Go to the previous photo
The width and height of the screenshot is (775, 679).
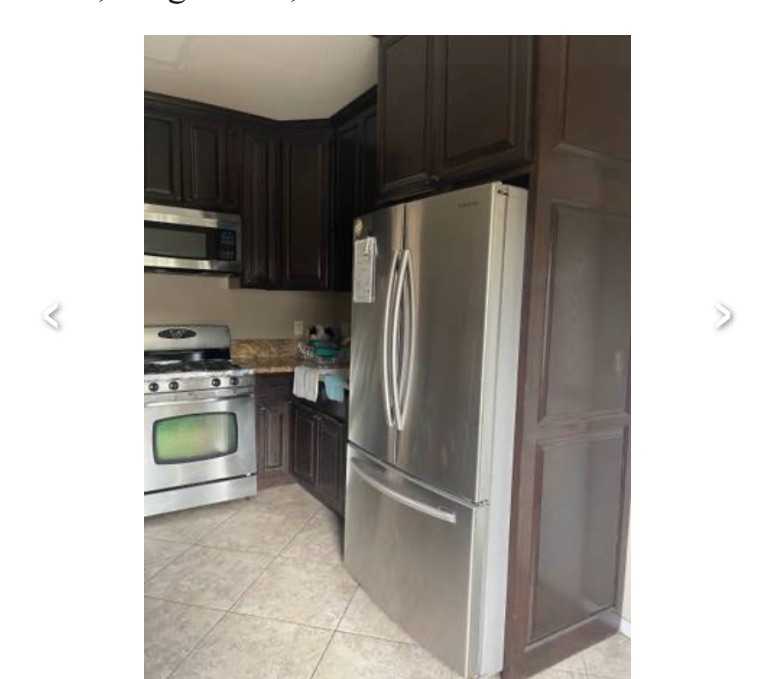pyautogui.click(x=52, y=316)
